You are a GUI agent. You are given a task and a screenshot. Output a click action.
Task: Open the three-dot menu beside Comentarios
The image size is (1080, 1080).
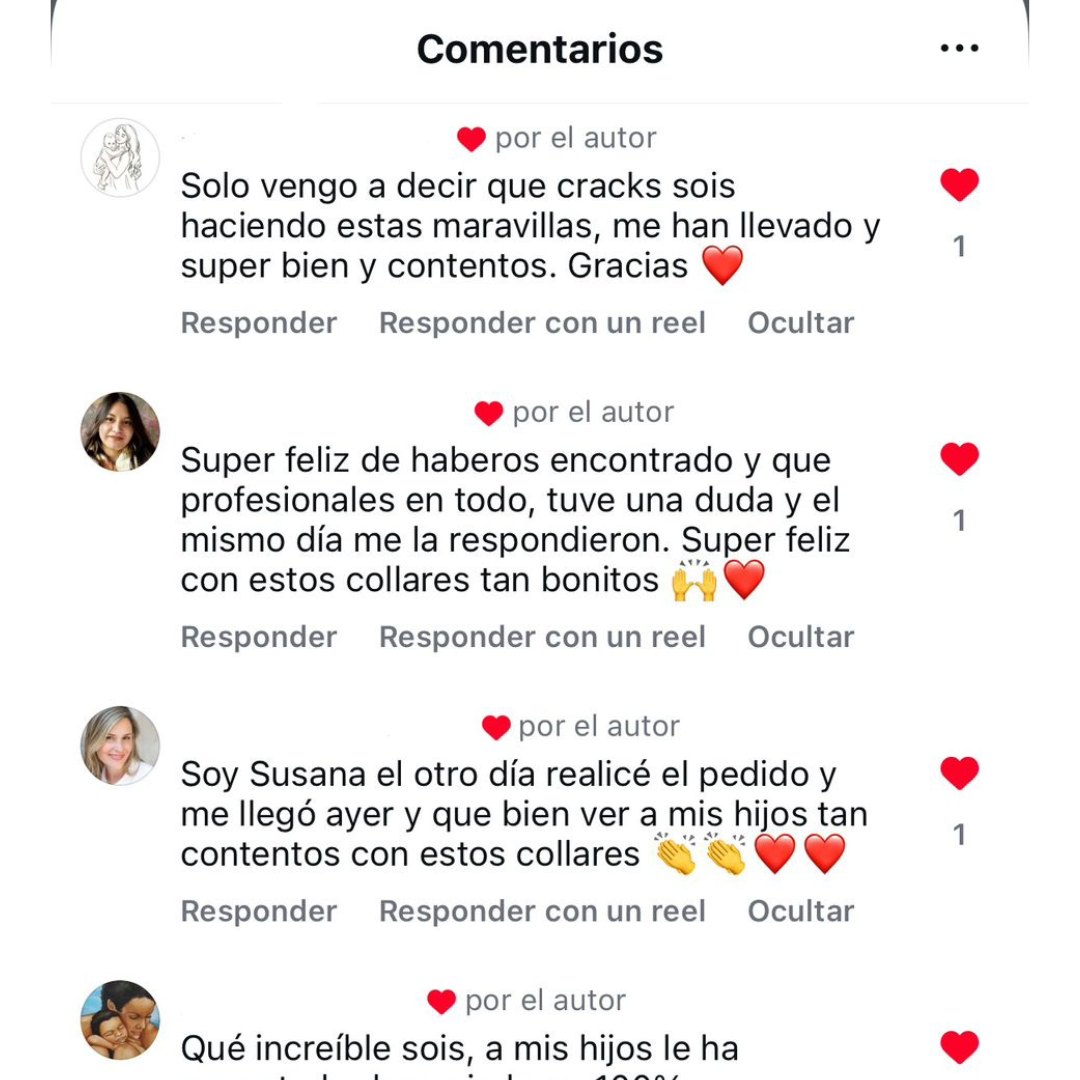[959, 48]
